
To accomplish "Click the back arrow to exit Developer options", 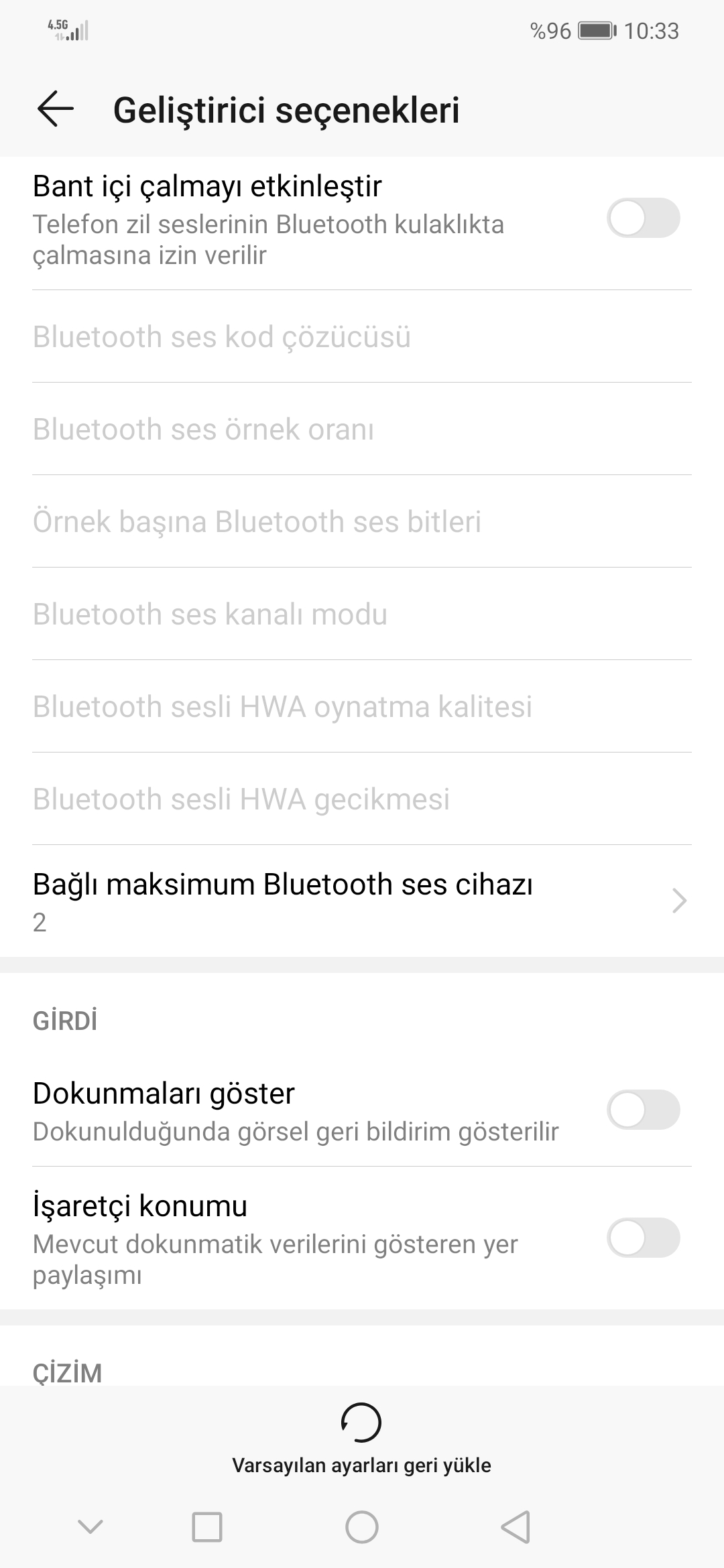I will pyautogui.click(x=54, y=109).
